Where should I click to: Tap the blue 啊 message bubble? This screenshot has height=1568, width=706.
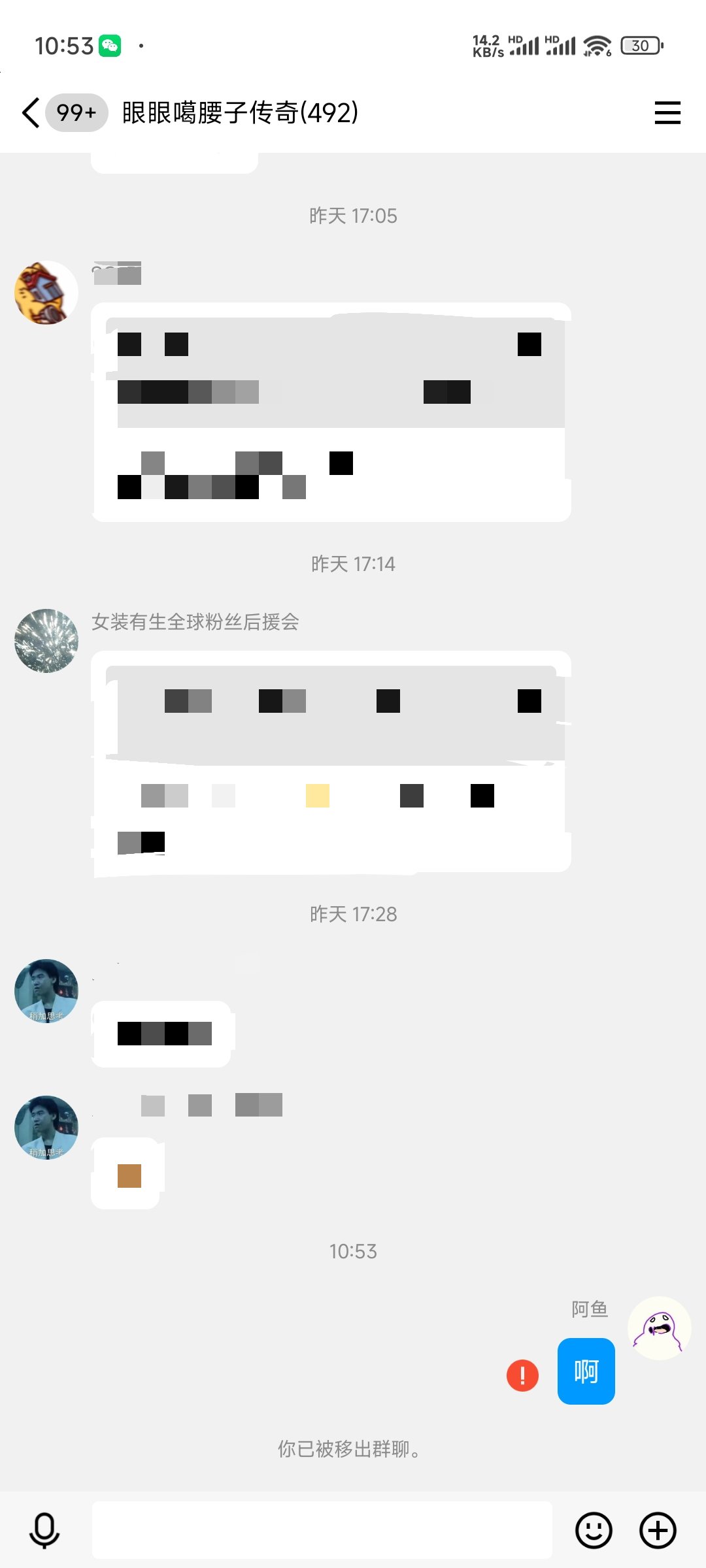(x=586, y=1371)
